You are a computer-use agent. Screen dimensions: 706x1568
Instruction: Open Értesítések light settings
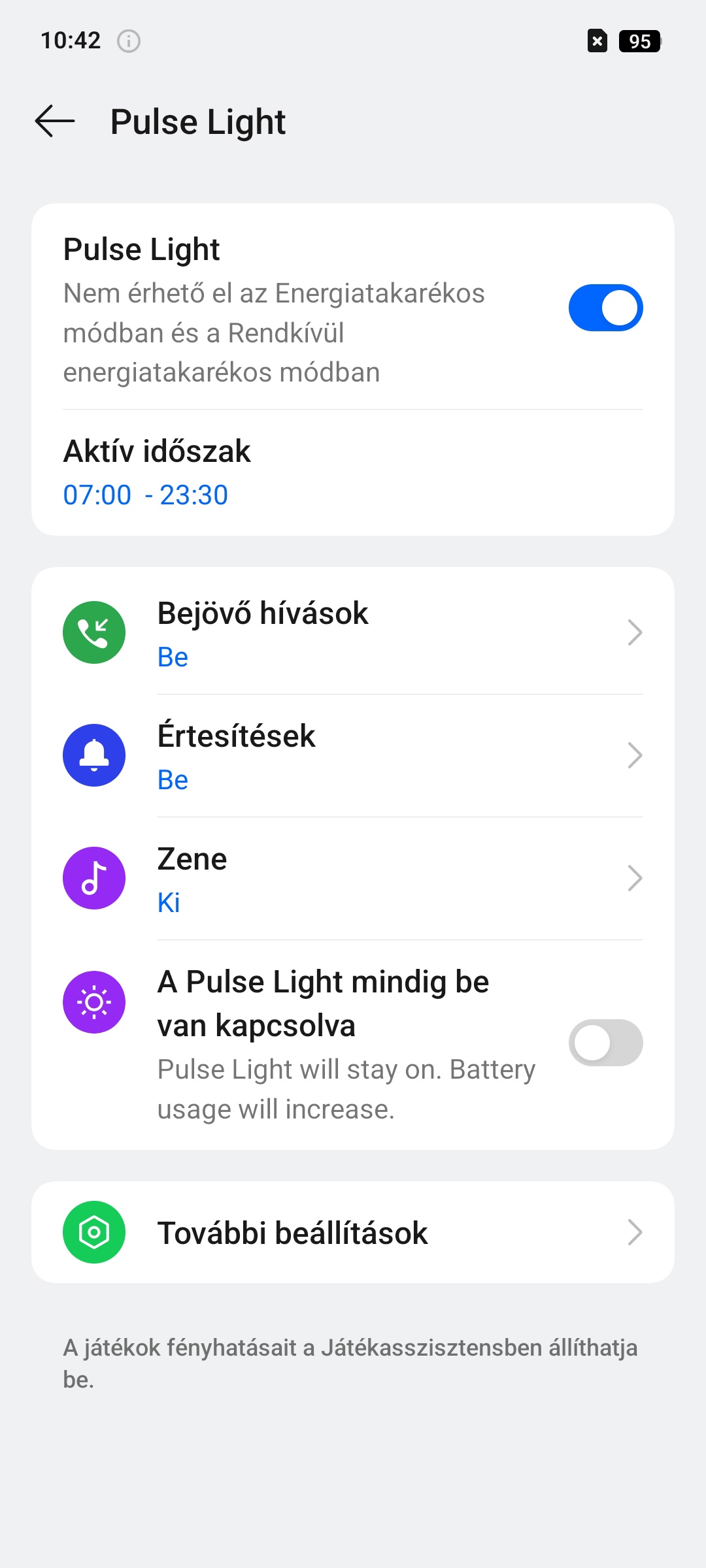353,756
